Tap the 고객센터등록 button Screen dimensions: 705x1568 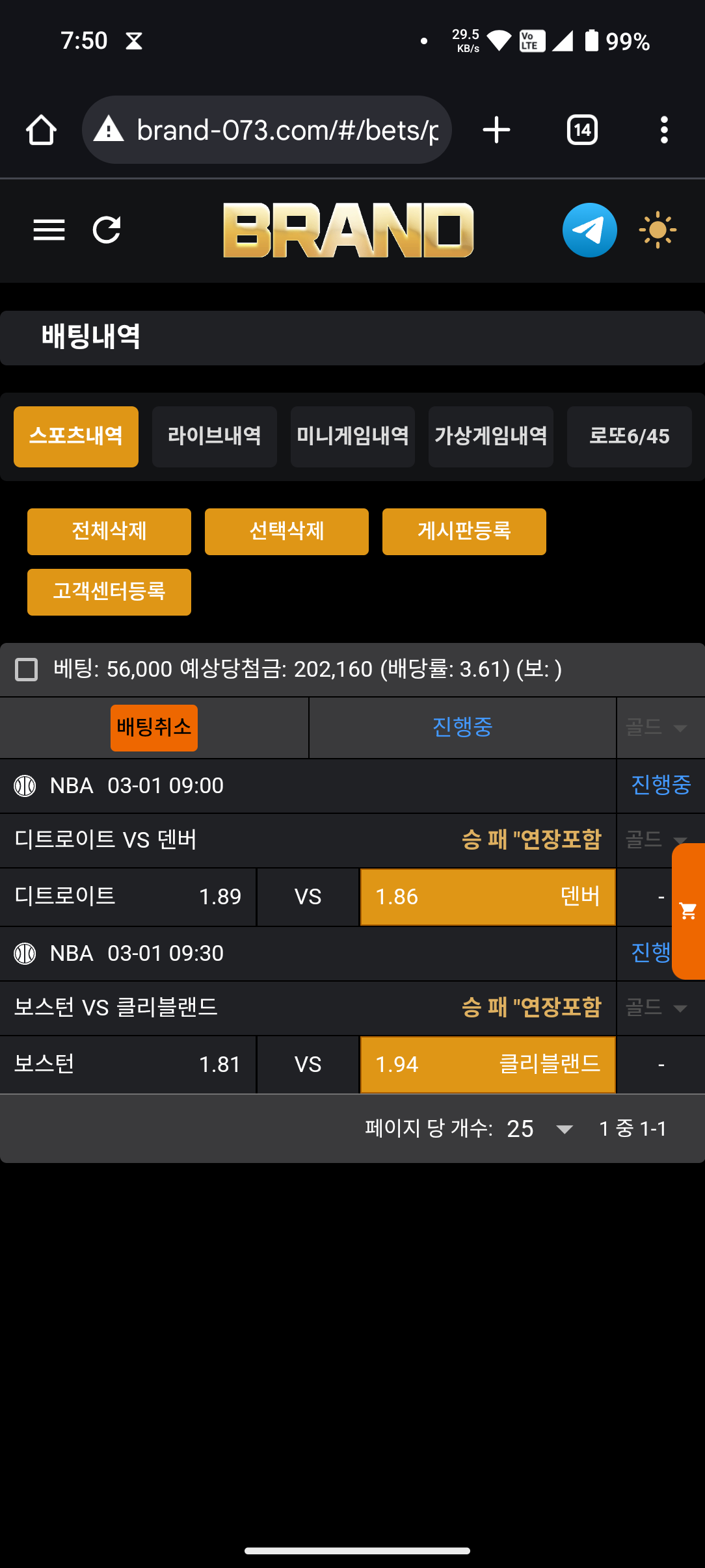click(109, 592)
